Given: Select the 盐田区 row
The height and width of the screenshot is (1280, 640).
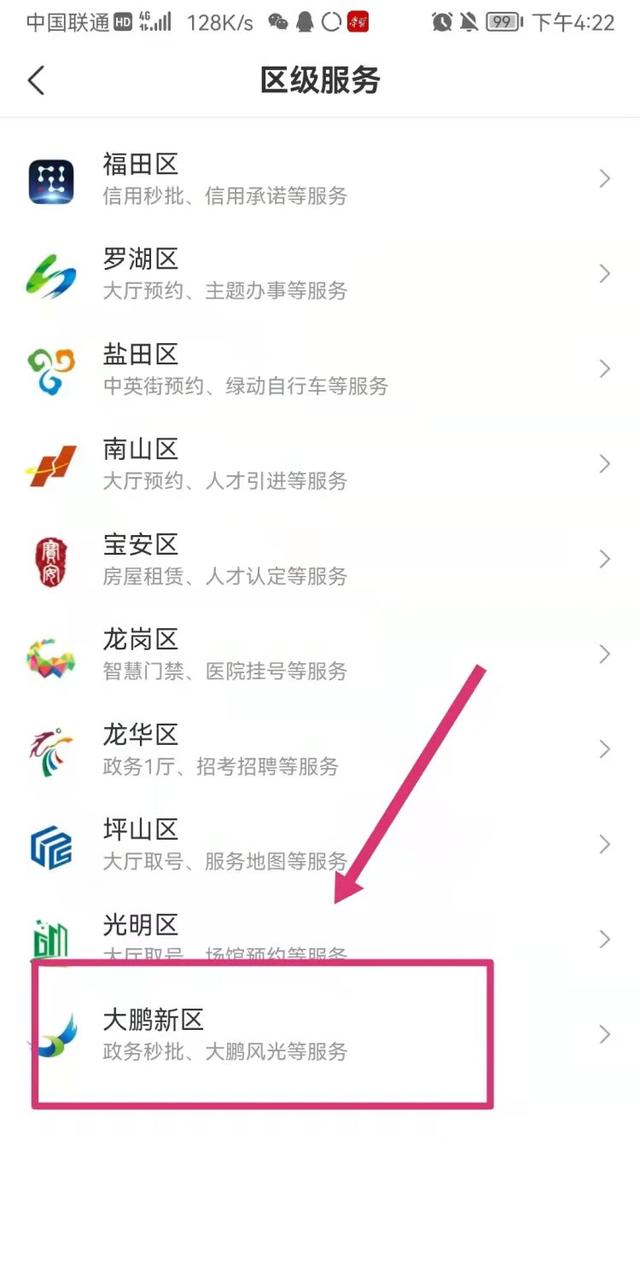Looking at the screenshot, I should (320, 369).
